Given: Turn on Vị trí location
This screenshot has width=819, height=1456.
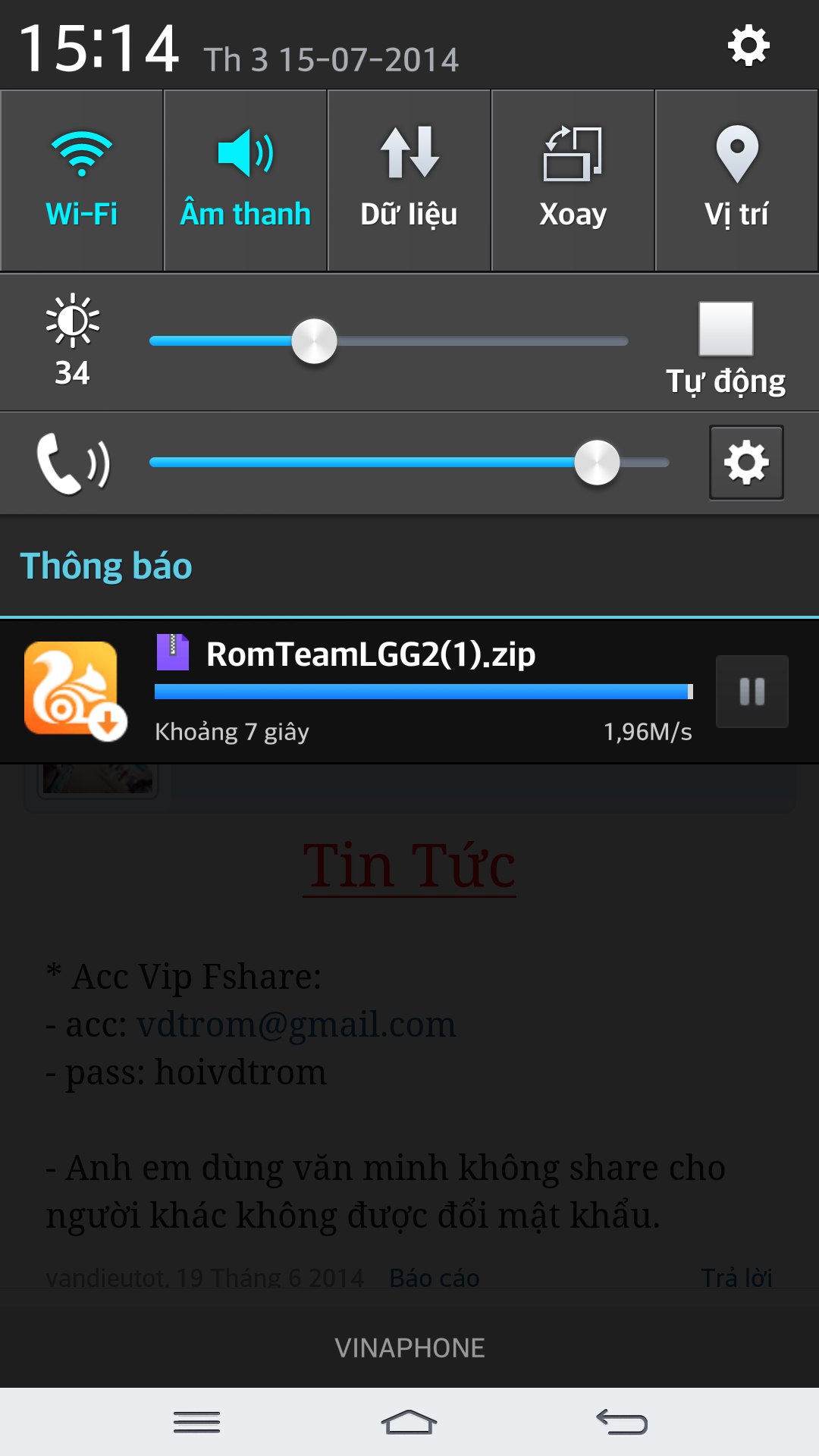Looking at the screenshot, I should 736,180.
